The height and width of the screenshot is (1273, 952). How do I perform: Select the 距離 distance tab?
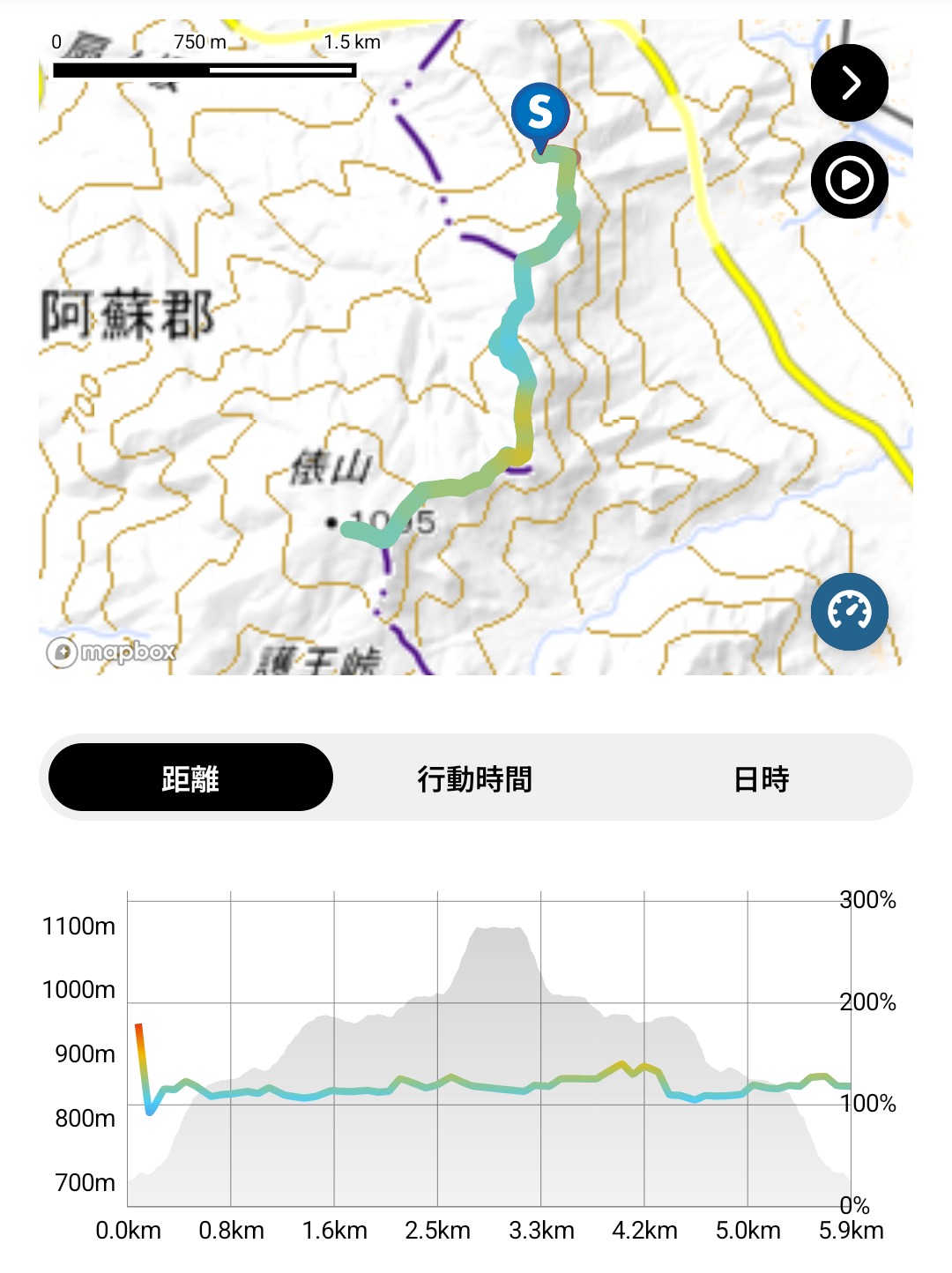click(x=190, y=778)
